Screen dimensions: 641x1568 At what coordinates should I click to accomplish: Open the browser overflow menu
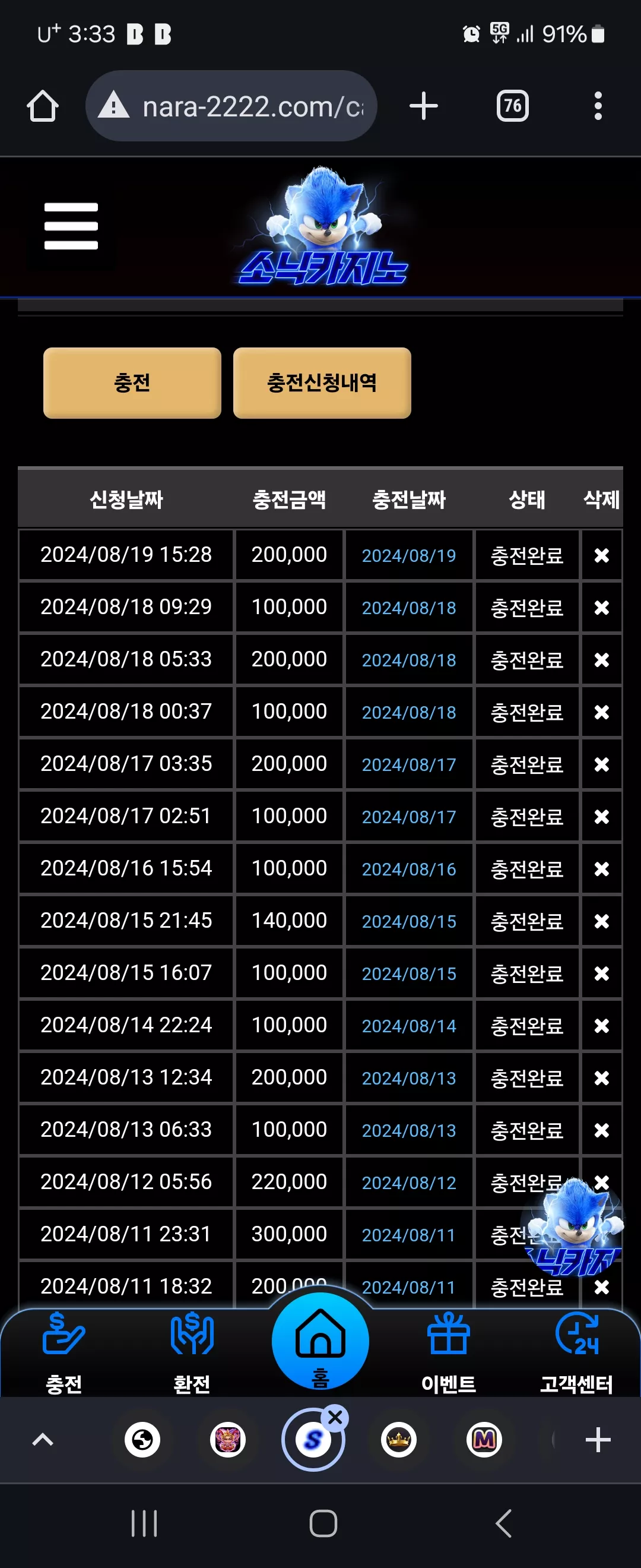(x=598, y=106)
